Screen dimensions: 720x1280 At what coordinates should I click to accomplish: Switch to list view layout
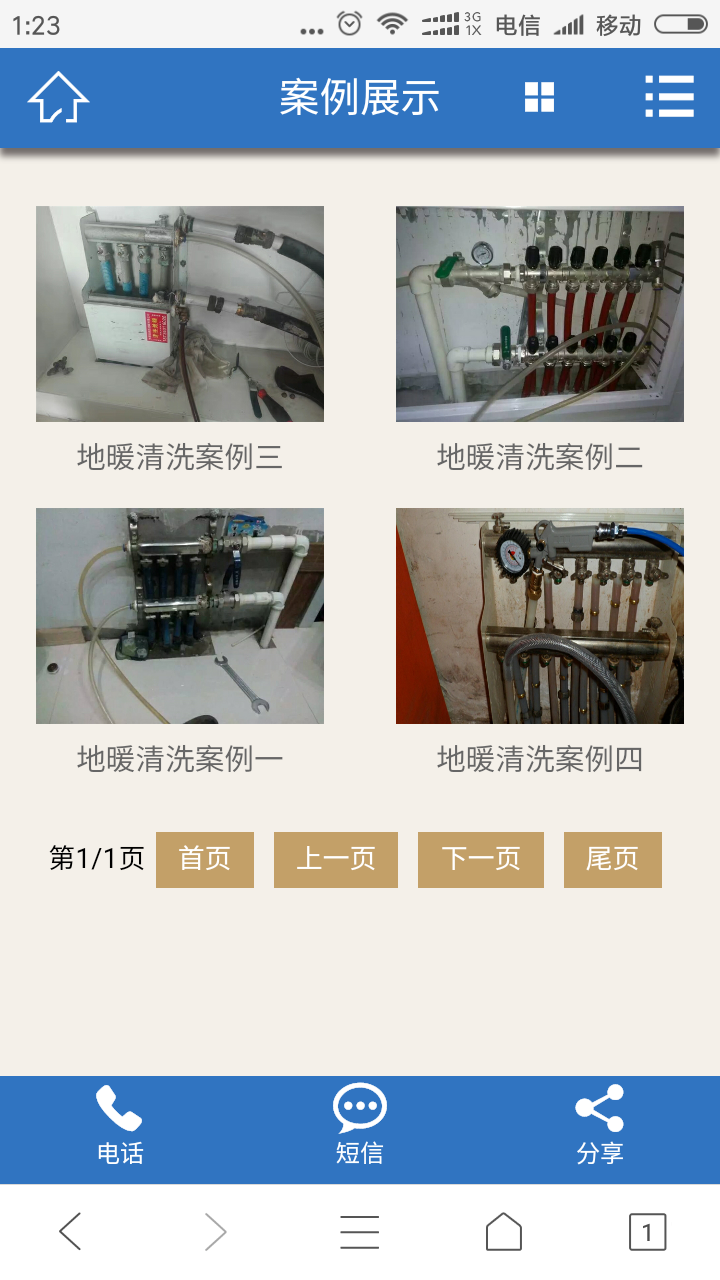point(669,97)
